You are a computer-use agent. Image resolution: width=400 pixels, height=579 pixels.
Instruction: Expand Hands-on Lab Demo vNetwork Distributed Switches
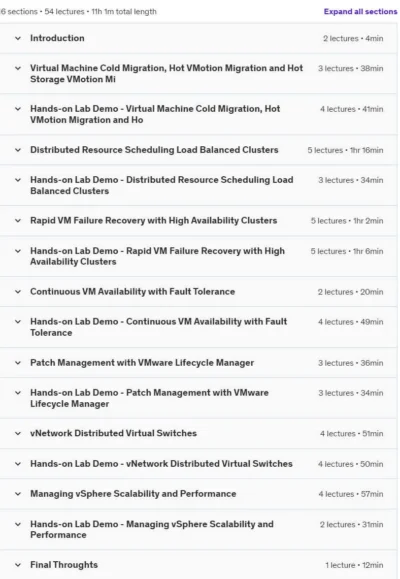(x=198, y=464)
